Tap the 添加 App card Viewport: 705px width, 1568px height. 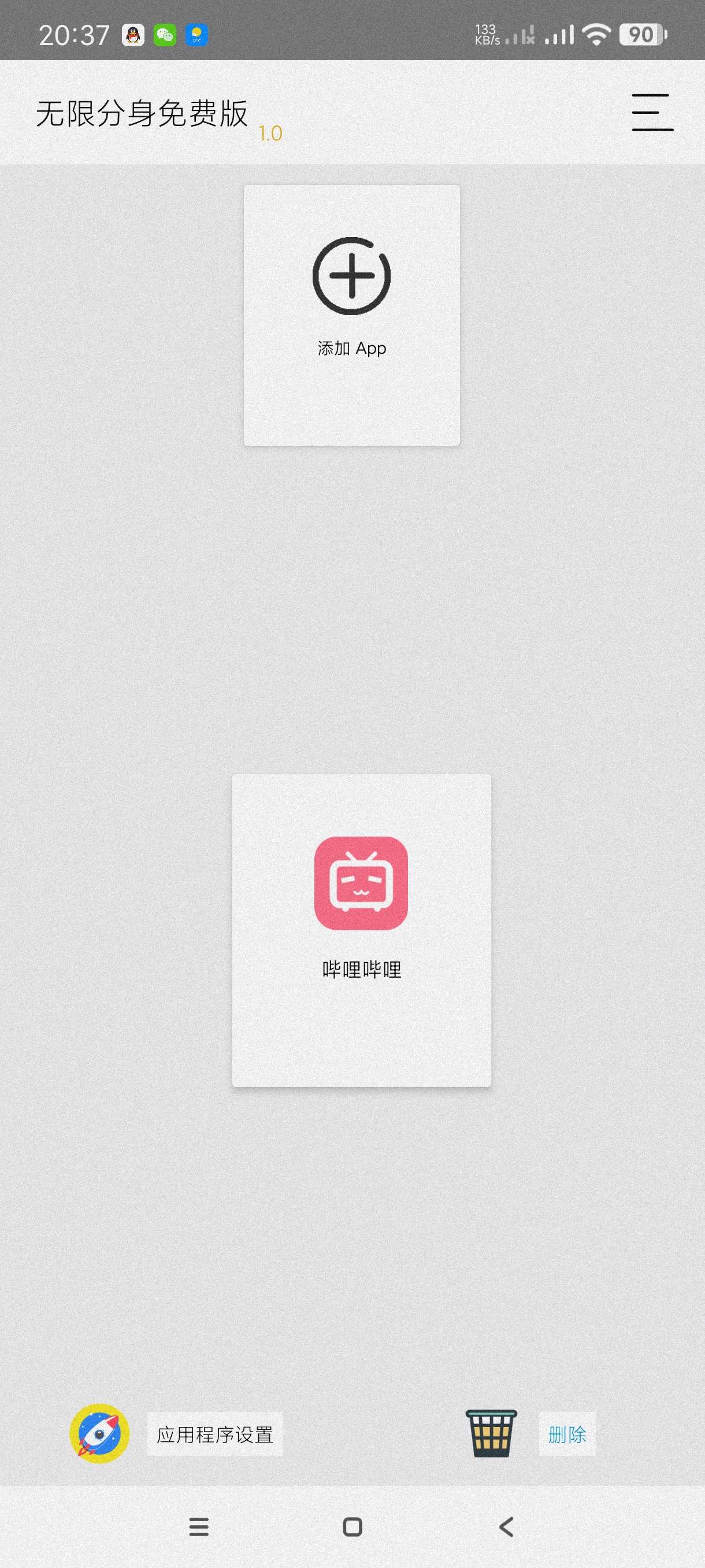click(351, 315)
